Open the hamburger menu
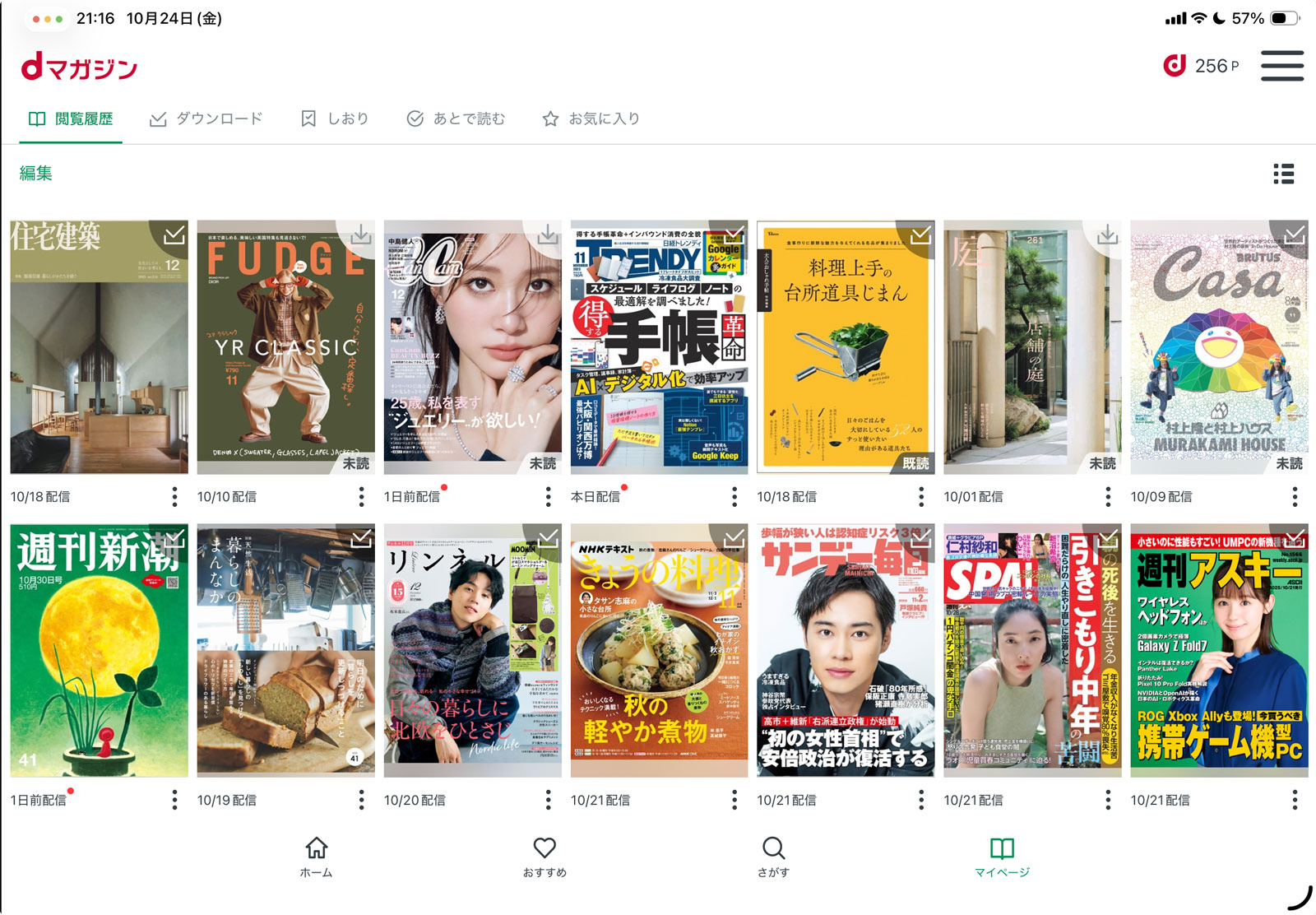The height and width of the screenshot is (915, 1316). [x=1281, y=66]
